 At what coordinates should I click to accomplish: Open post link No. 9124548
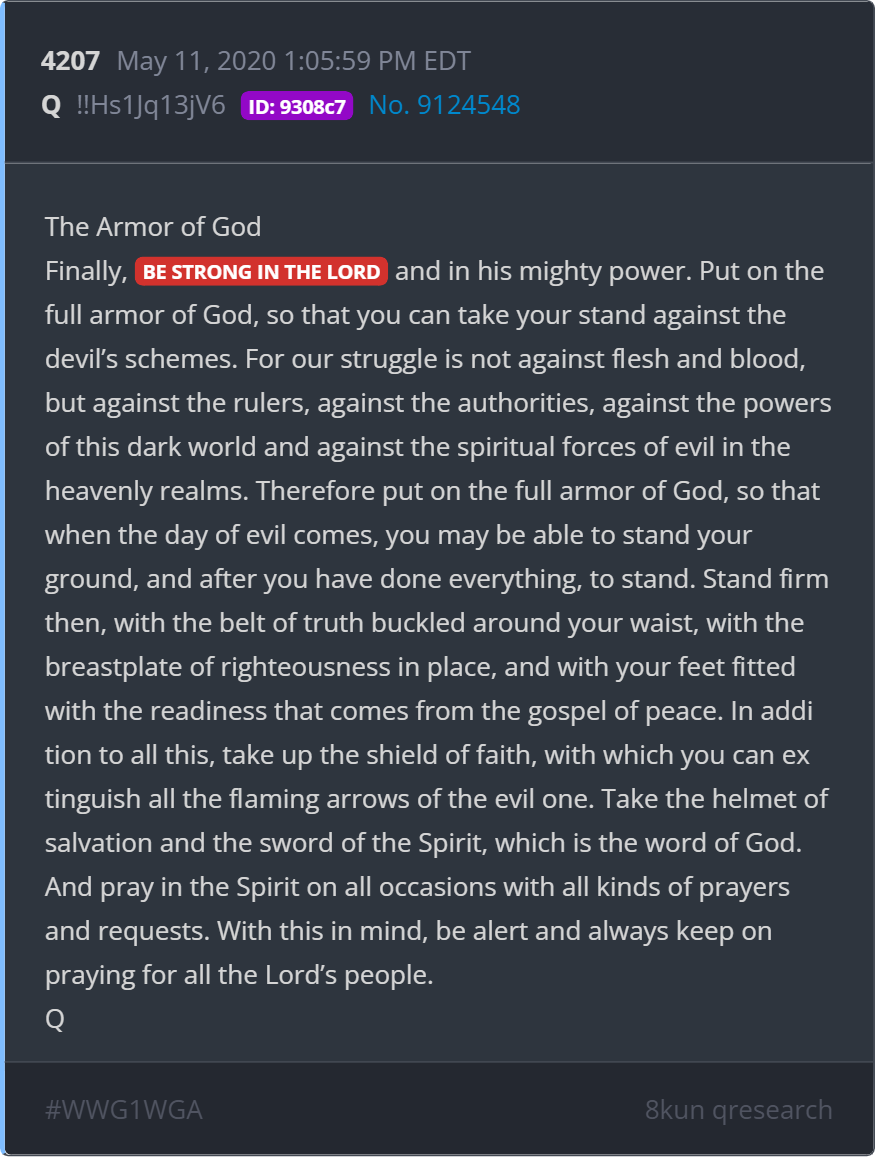pyautogui.click(x=444, y=105)
